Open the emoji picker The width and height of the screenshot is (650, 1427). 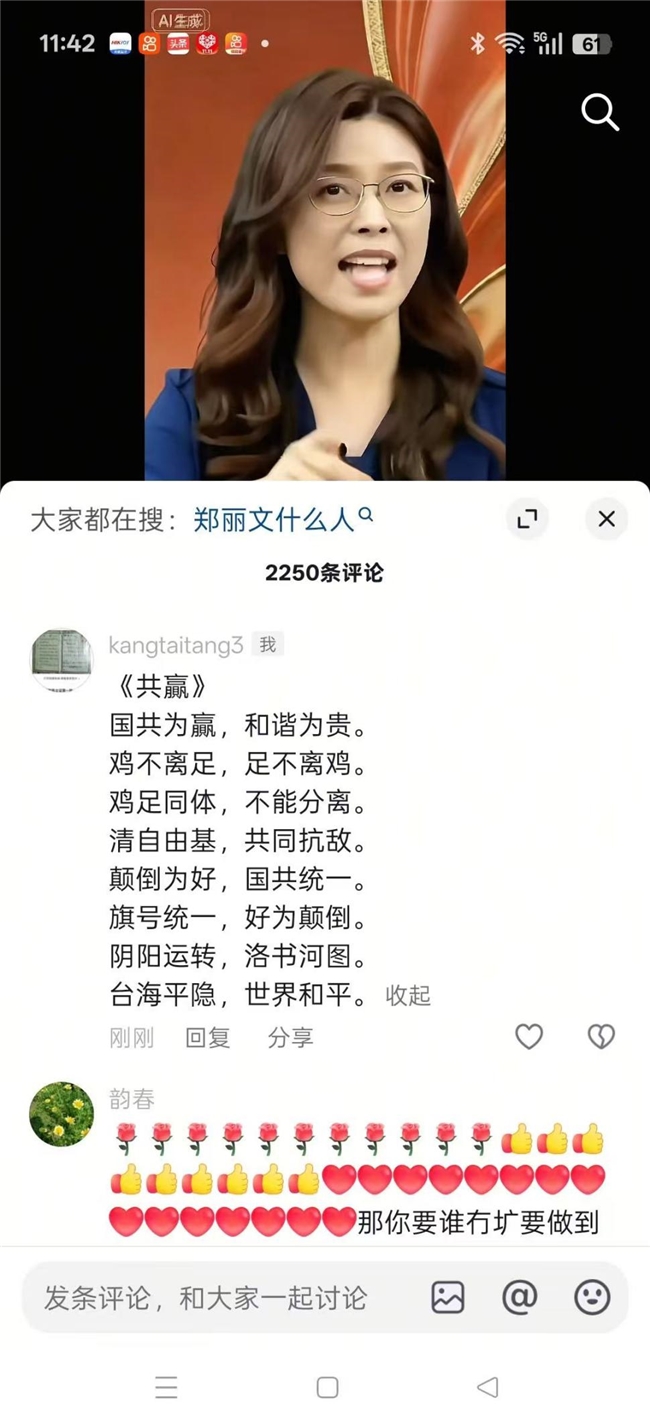592,1298
